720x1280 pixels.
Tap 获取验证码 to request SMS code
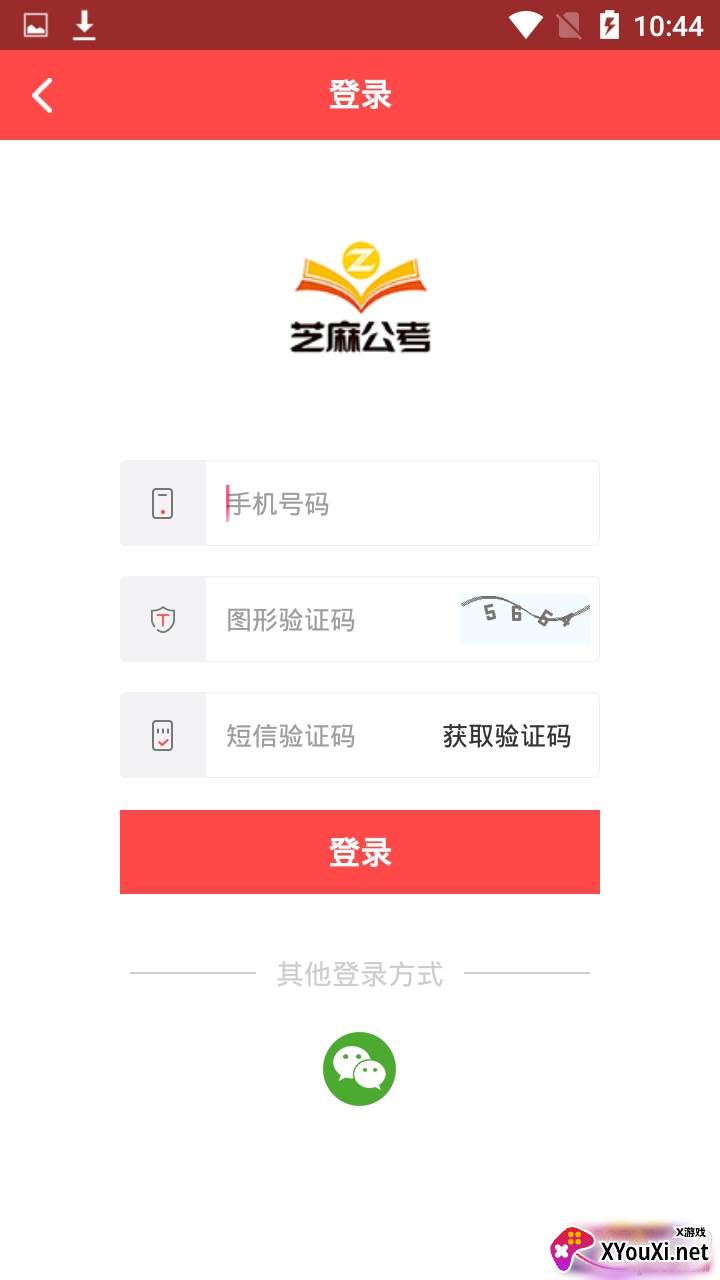point(507,737)
